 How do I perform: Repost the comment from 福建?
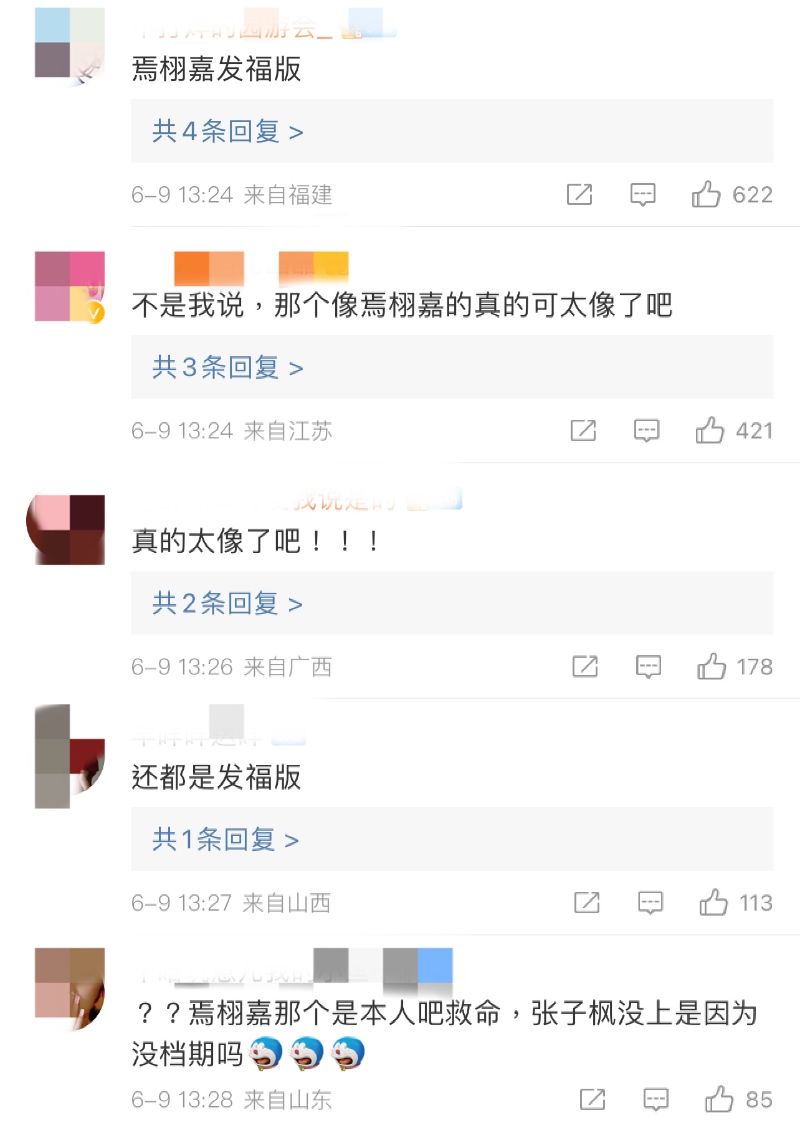click(x=580, y=194)
